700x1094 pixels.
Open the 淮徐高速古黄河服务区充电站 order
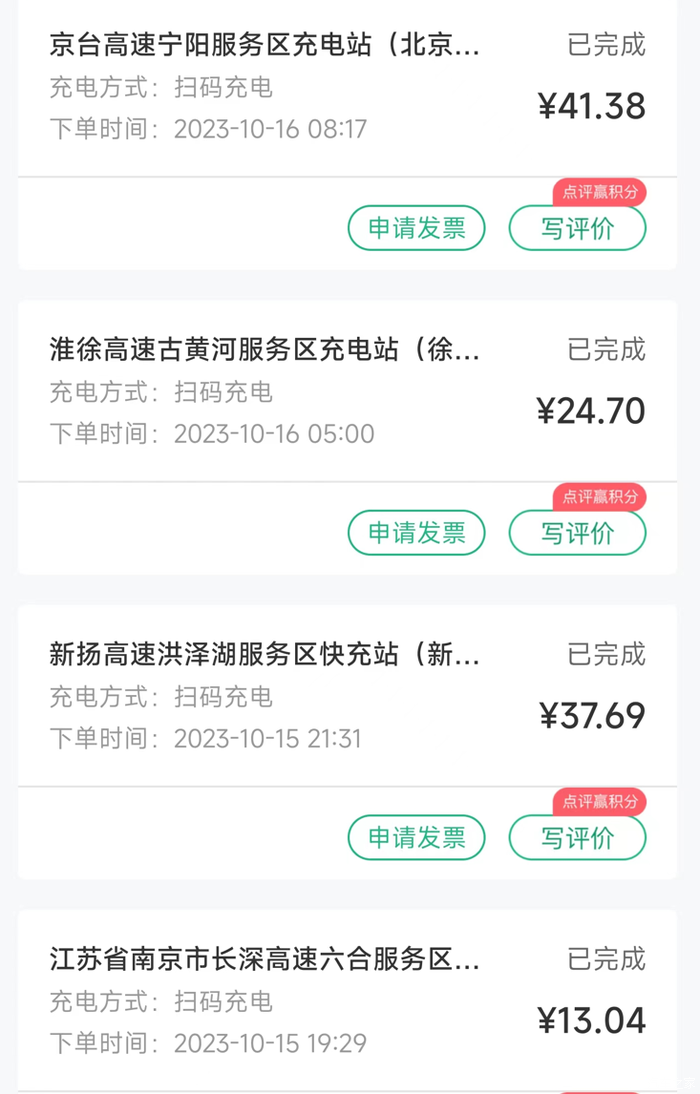click(265, 351)
